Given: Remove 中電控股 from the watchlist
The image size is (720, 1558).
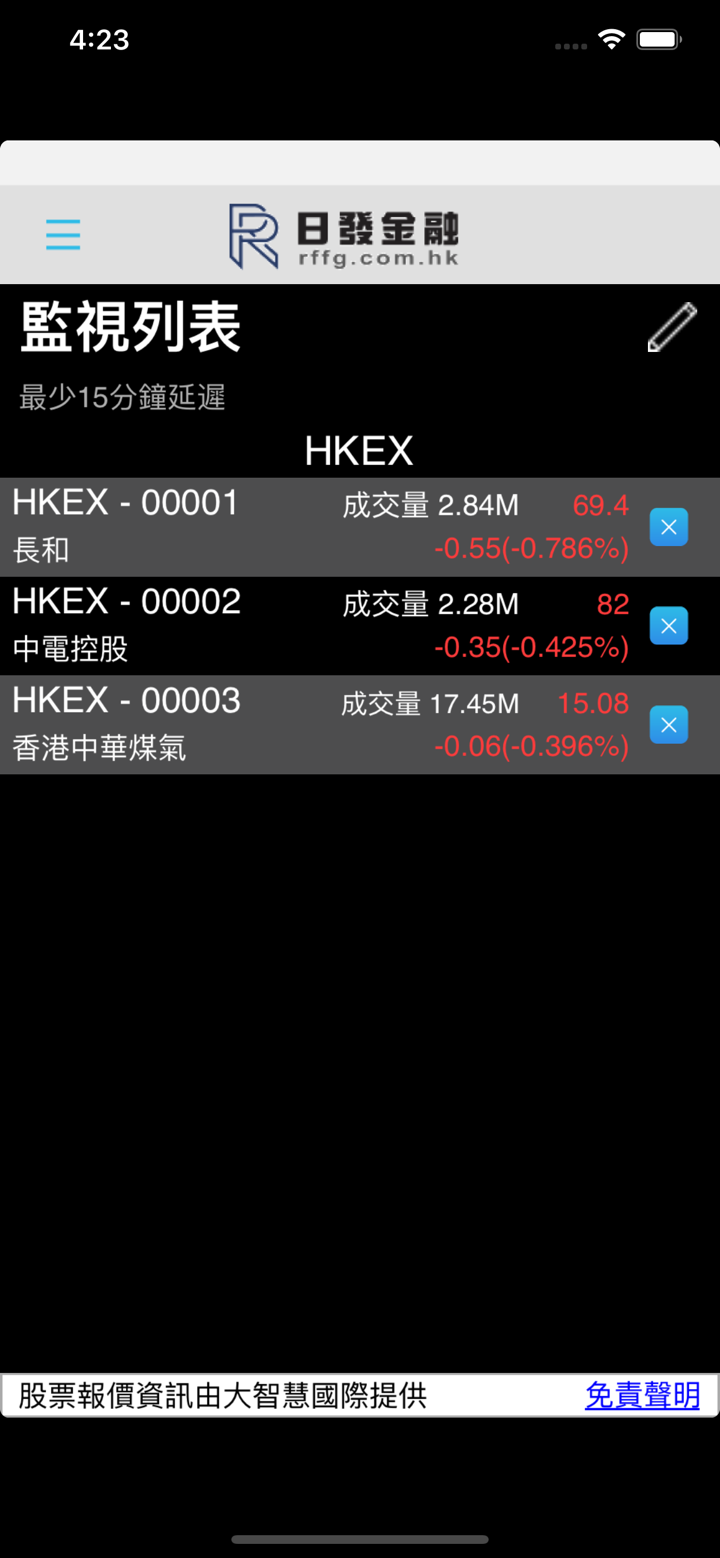Looking at the screenshot, I should pos(668,626).
